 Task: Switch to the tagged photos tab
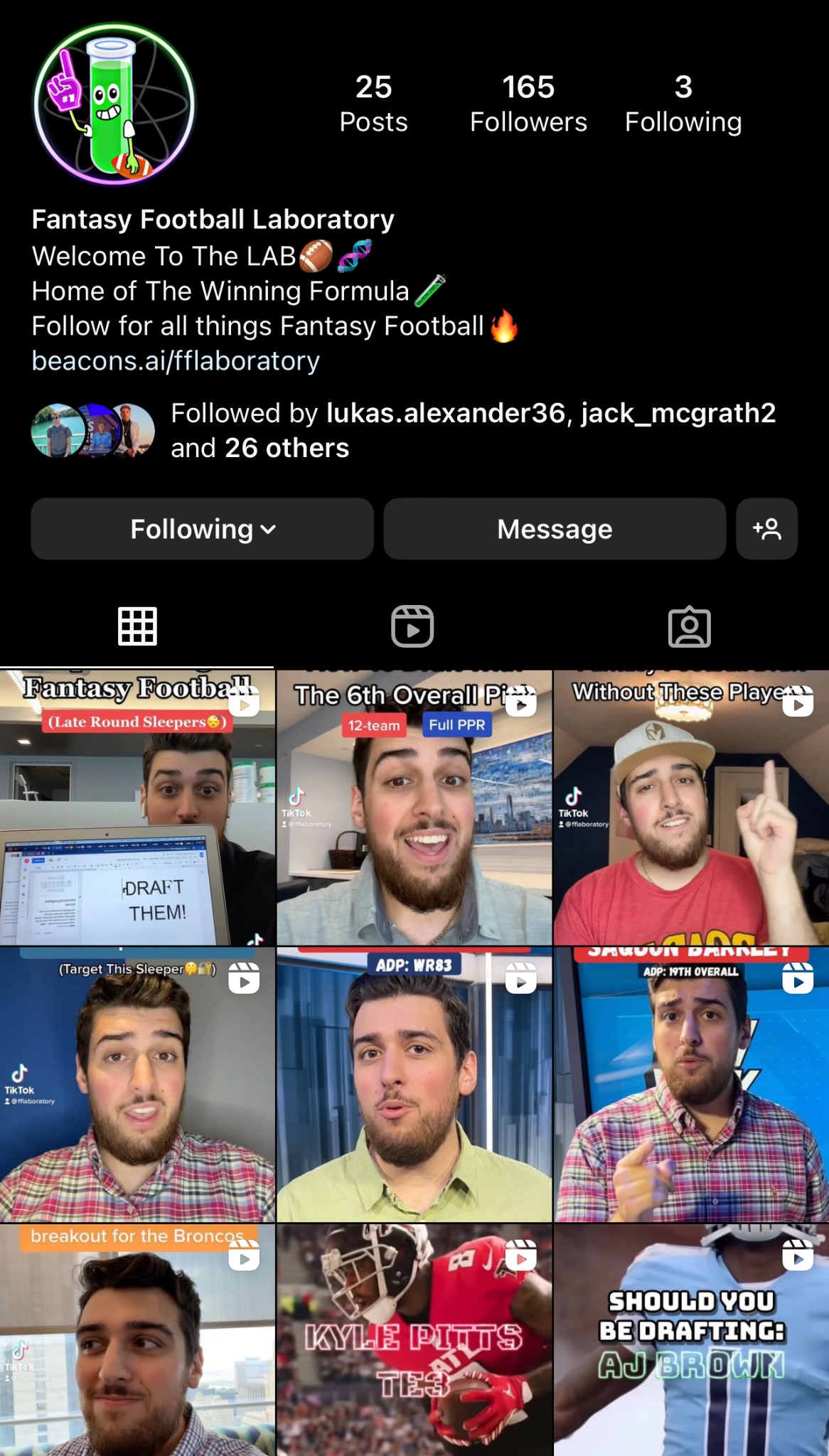click(689, 626)
